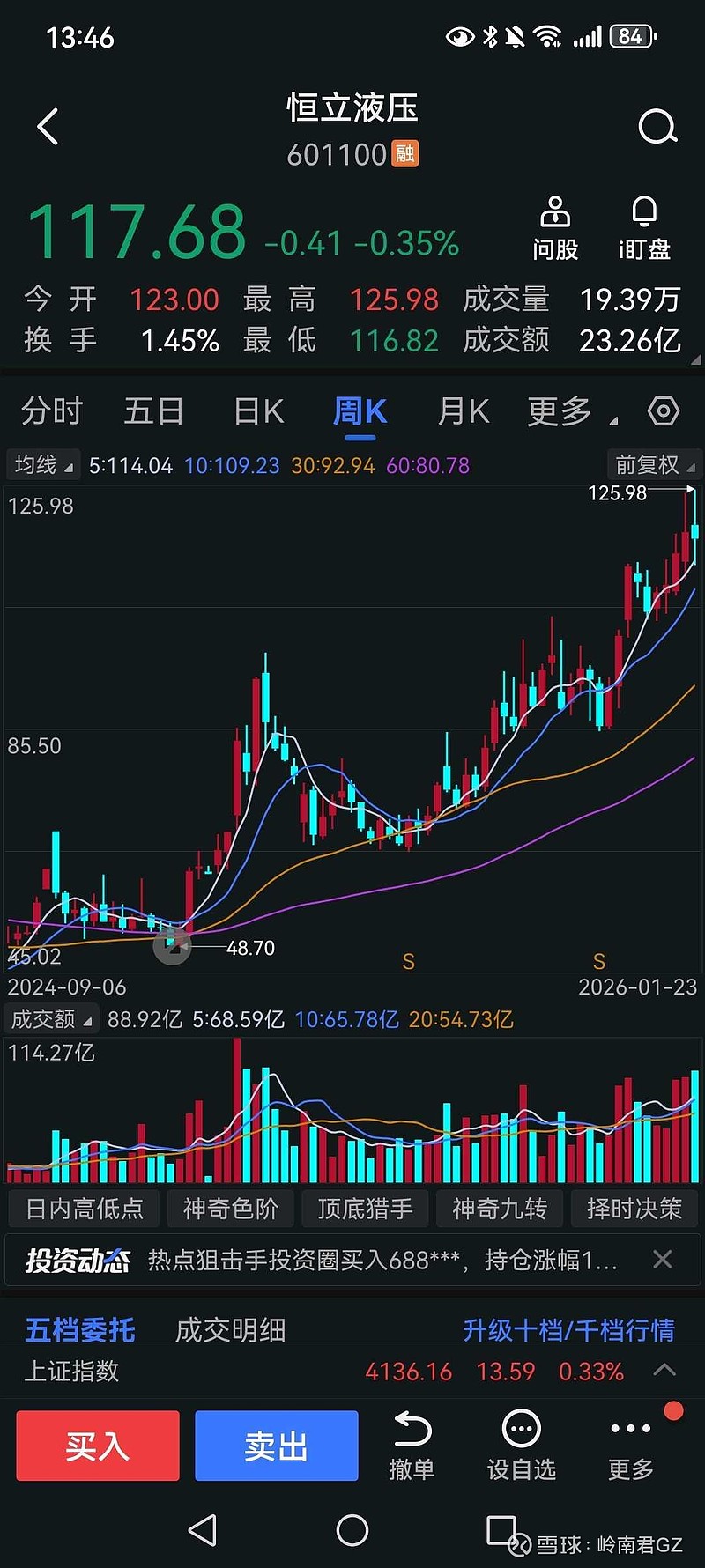The width and height of the screenshot is (705, 1568).
Task: Switch to 成交明细 tab
Action: coord(231,1330)
